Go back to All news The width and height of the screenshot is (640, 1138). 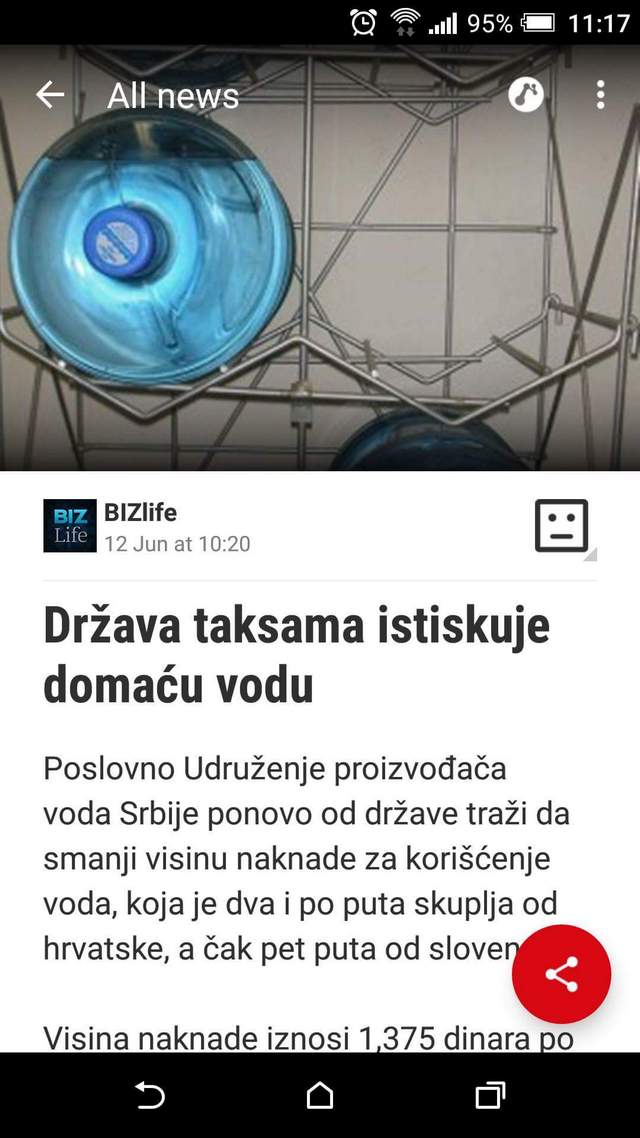tap(50, 95)
